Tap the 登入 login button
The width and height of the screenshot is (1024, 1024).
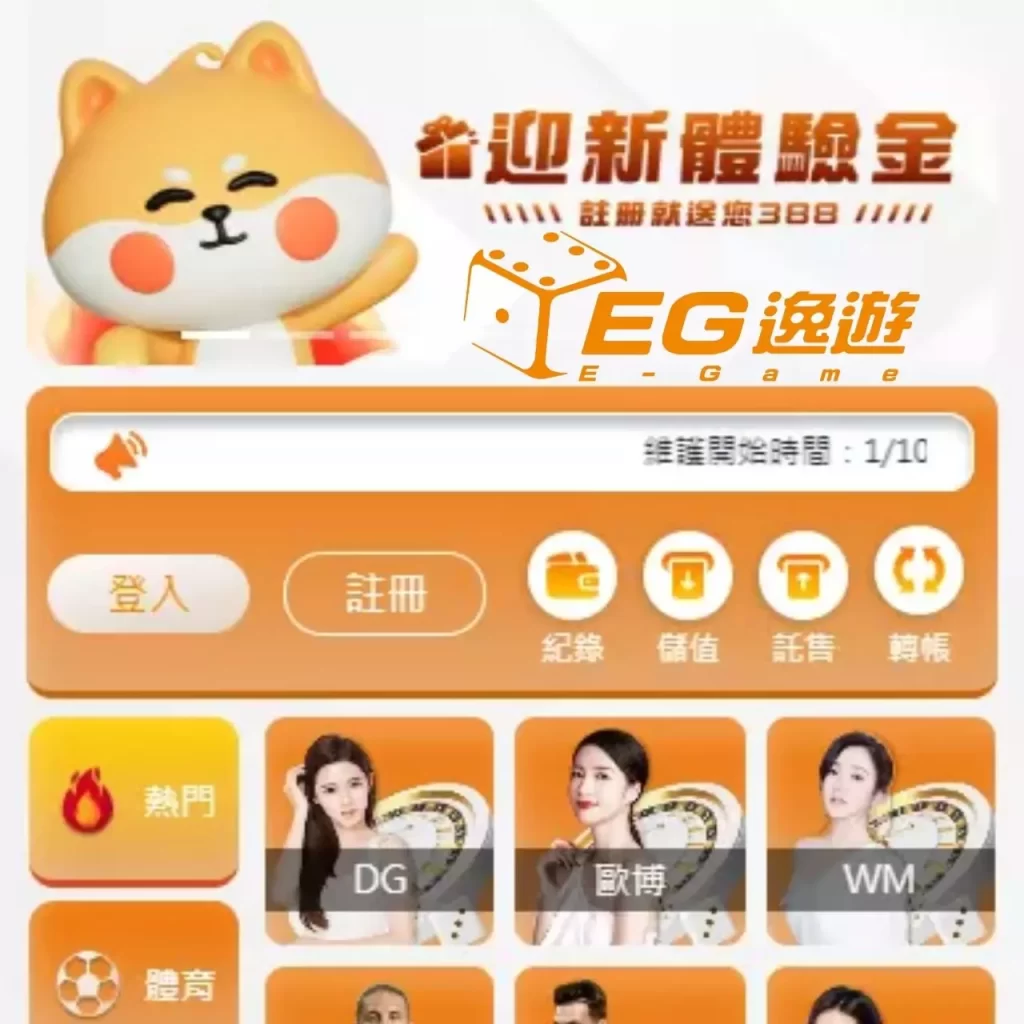pyautogui.click(x=148, y=594)
